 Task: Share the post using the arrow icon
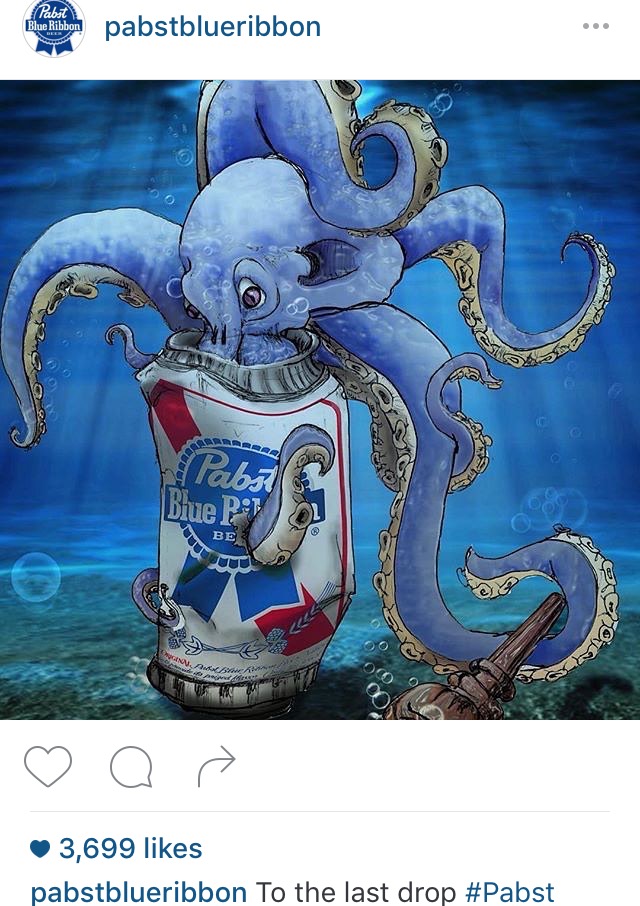point(216,767)
